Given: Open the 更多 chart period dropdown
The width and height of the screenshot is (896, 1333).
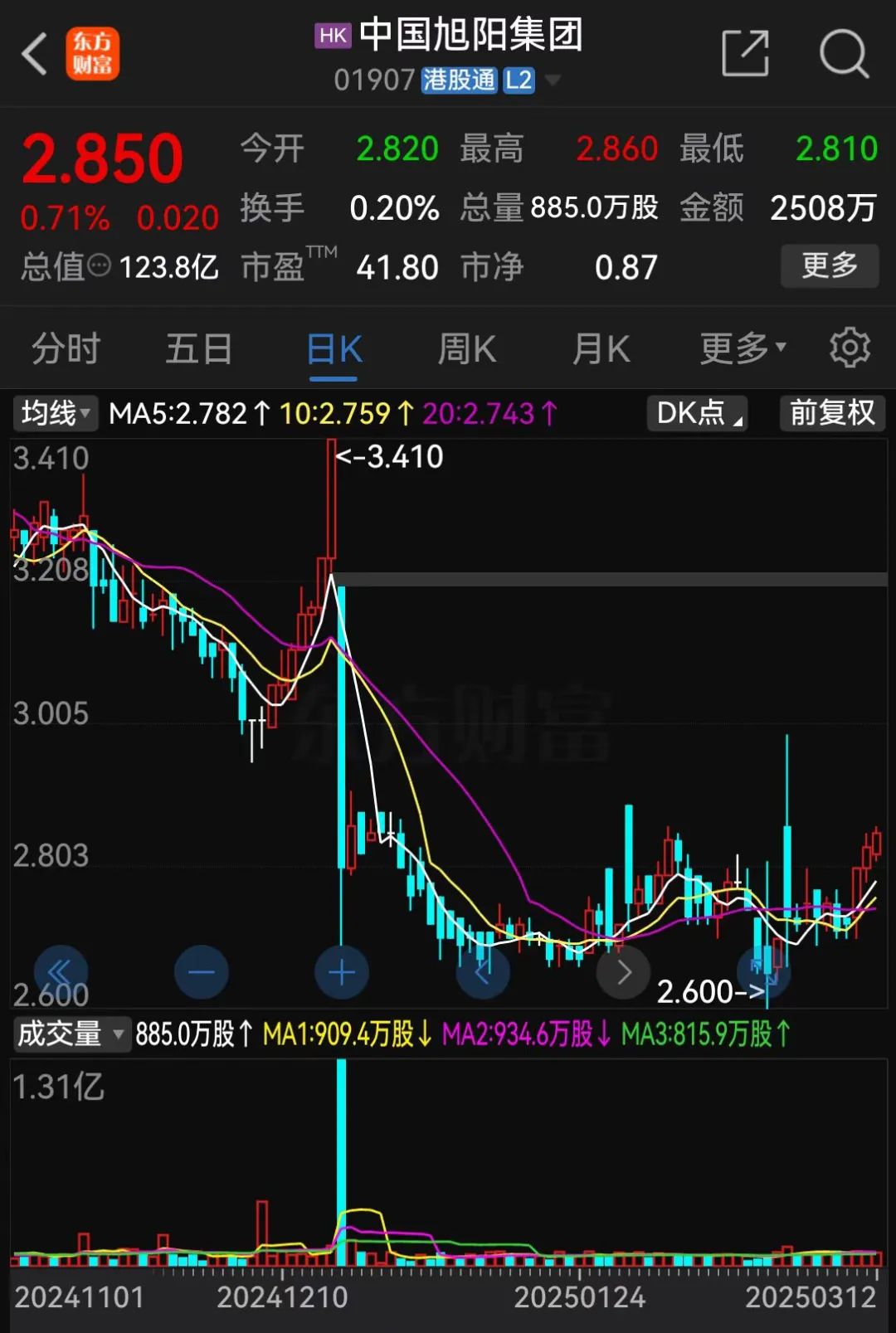Looking at the screenshot, I should tap(743, 349).
